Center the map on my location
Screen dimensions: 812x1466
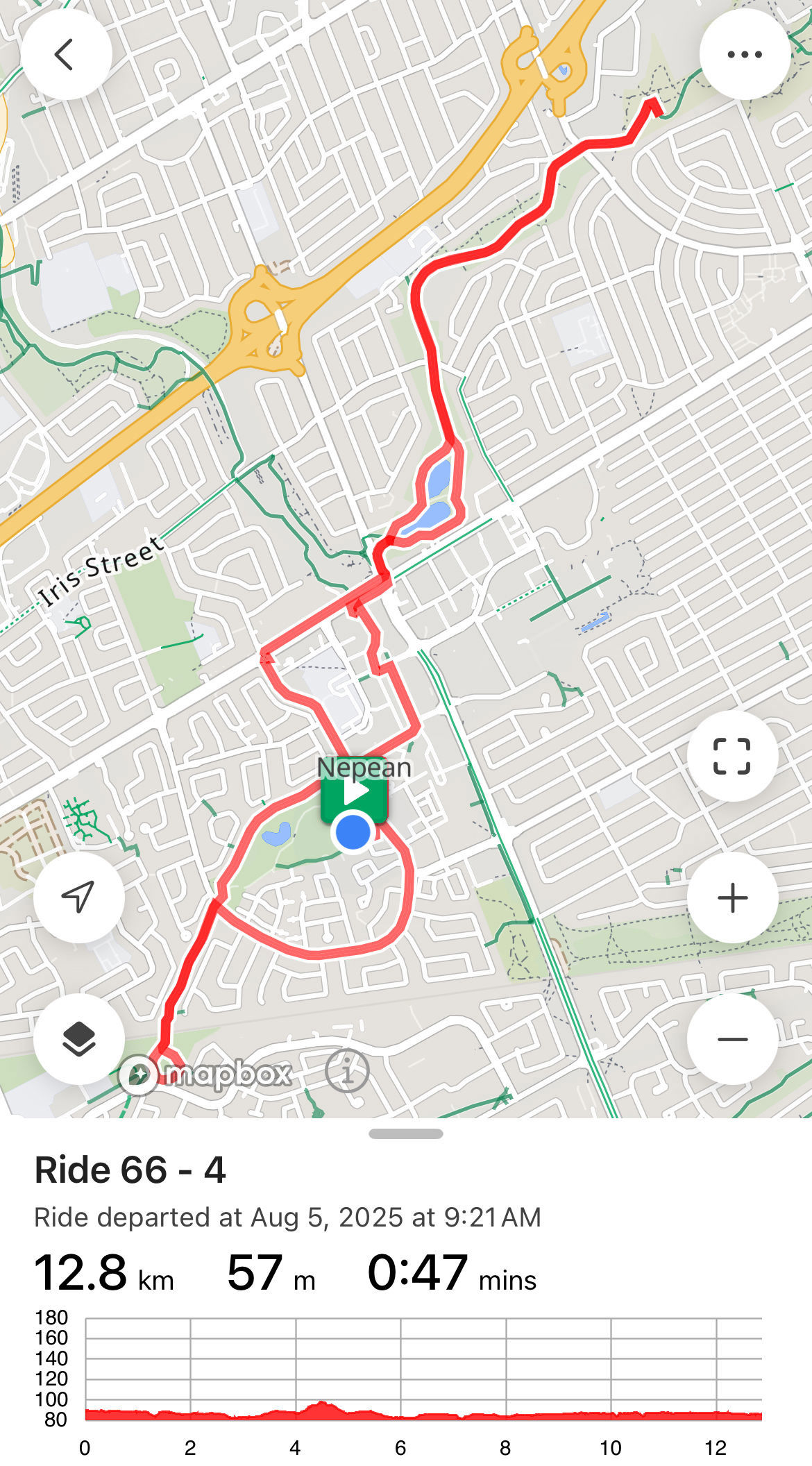pyautogui.click(x=78, y=898)
